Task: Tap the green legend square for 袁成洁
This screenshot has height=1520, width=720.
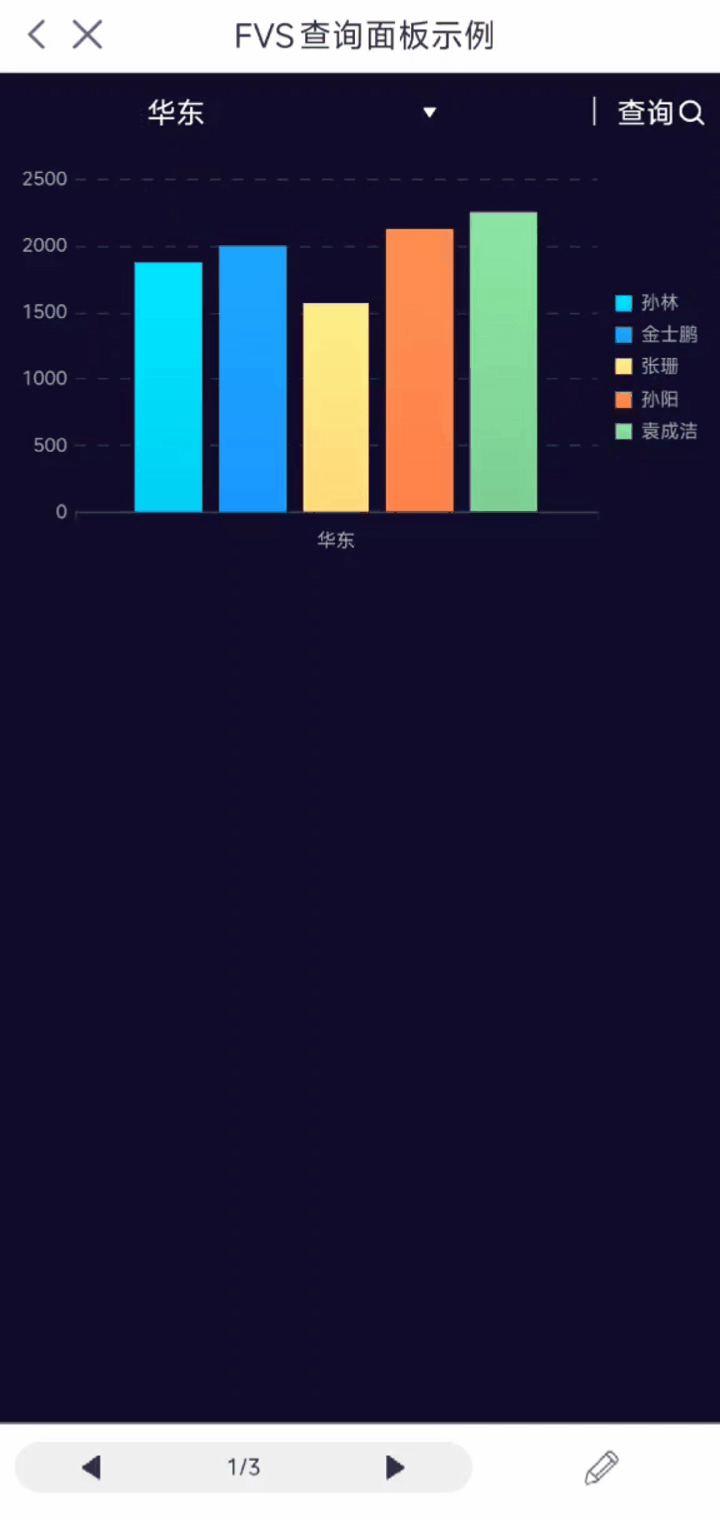Action: [622, 430]
